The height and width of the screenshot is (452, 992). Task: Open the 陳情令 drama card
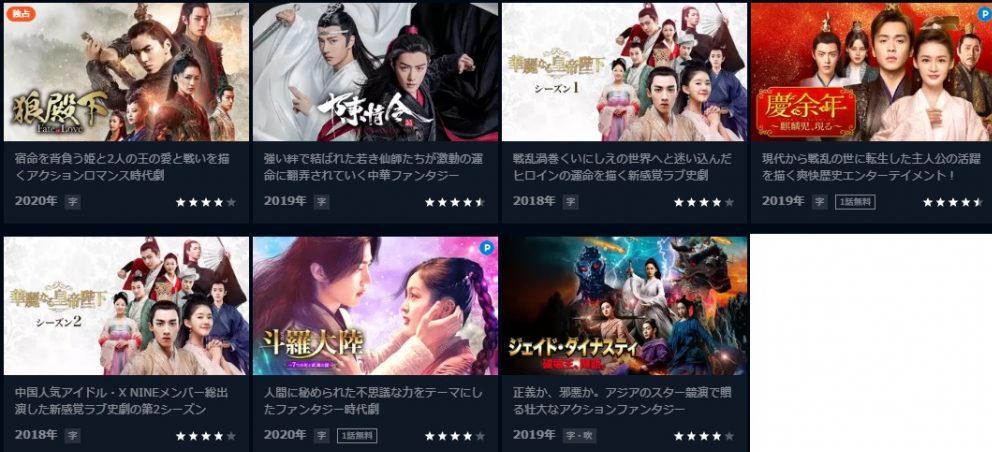tap(375, 72)
